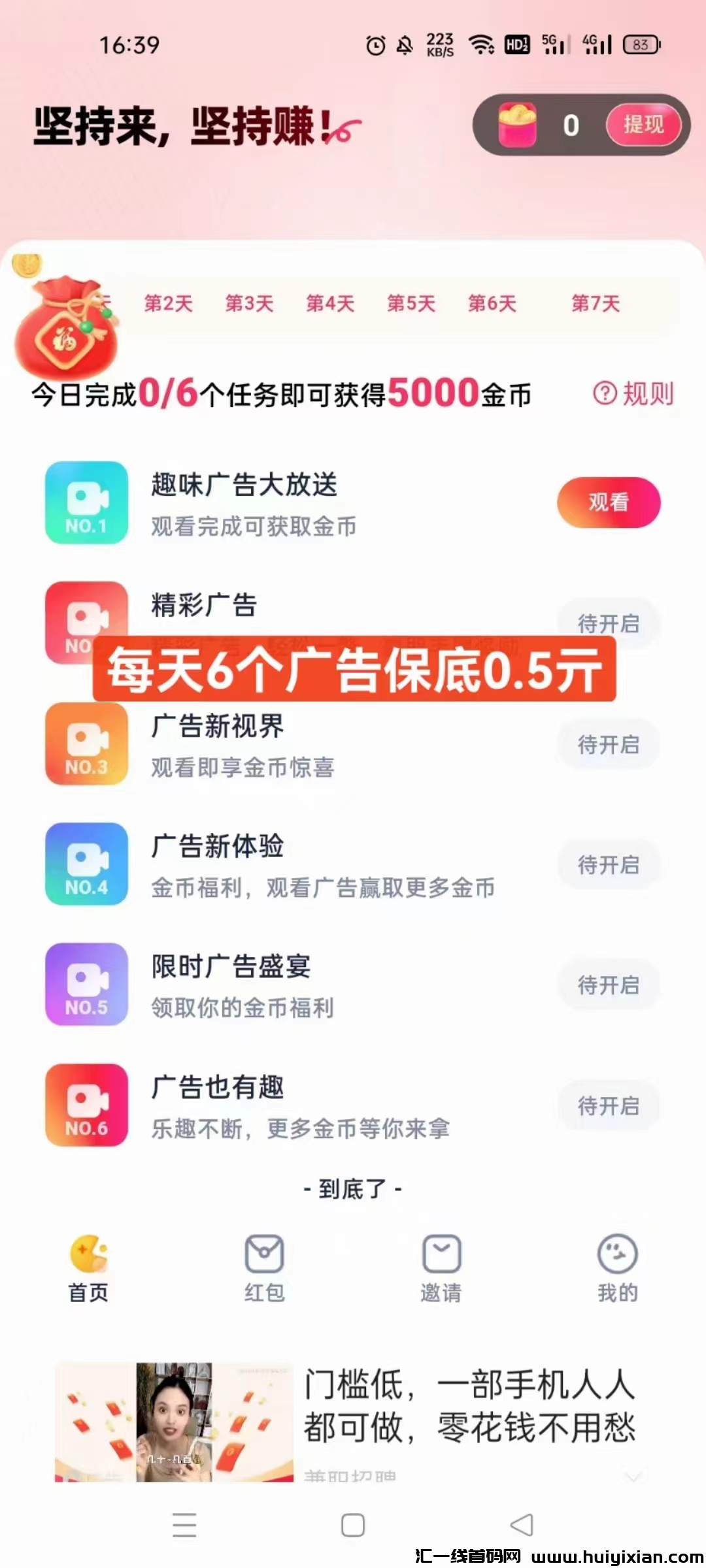706x1568 pixels.
Task: Open the NO.3 广告新视界 task icon
Action: [87, 744]
